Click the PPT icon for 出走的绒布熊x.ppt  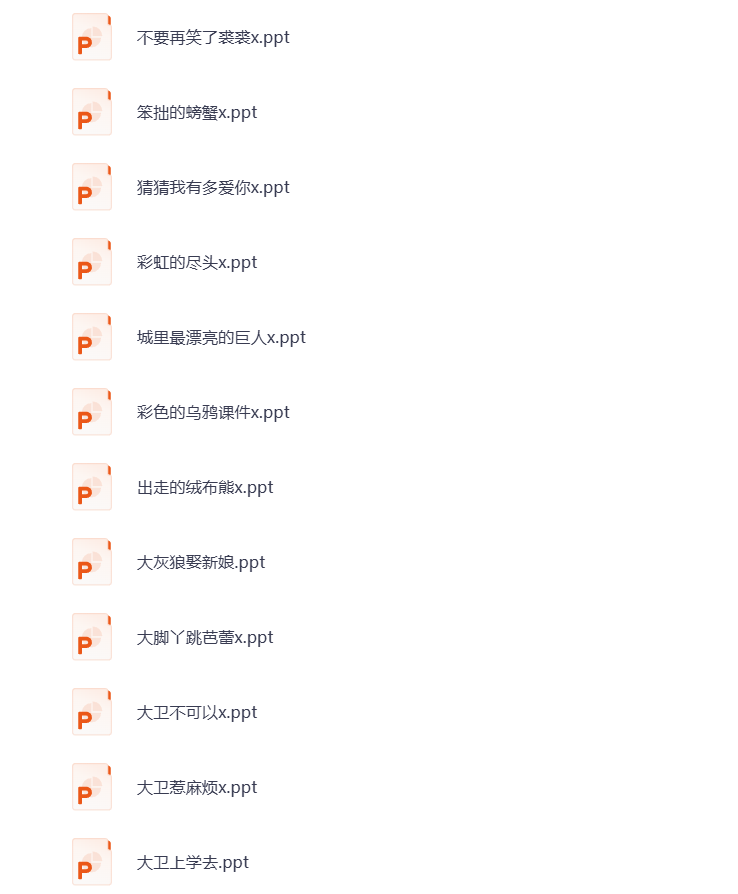pyautogui.click(x=91, y=487)
